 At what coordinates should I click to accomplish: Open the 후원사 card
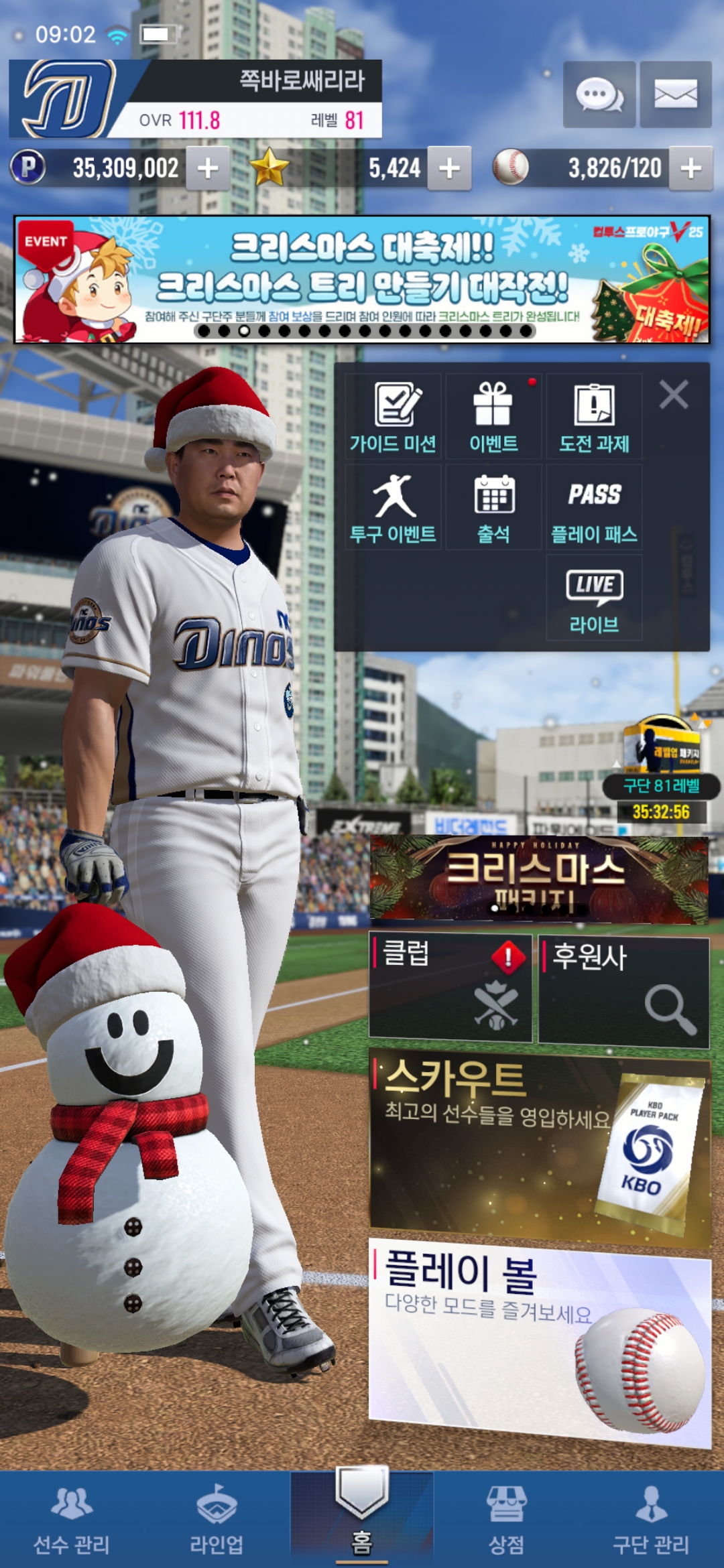(623, 991)
